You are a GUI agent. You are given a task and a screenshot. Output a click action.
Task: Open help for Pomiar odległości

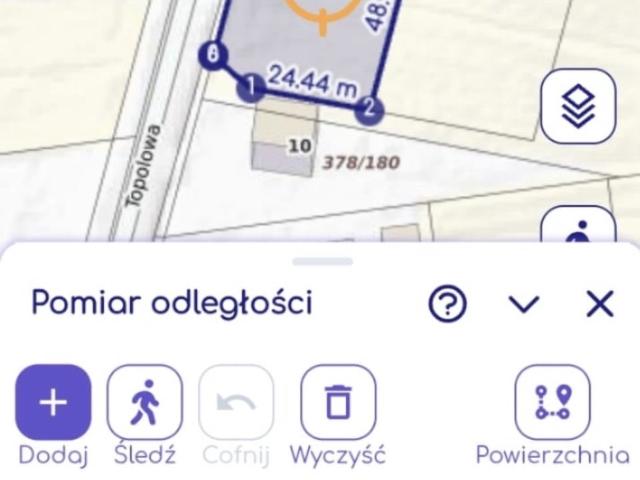[447, 304]
